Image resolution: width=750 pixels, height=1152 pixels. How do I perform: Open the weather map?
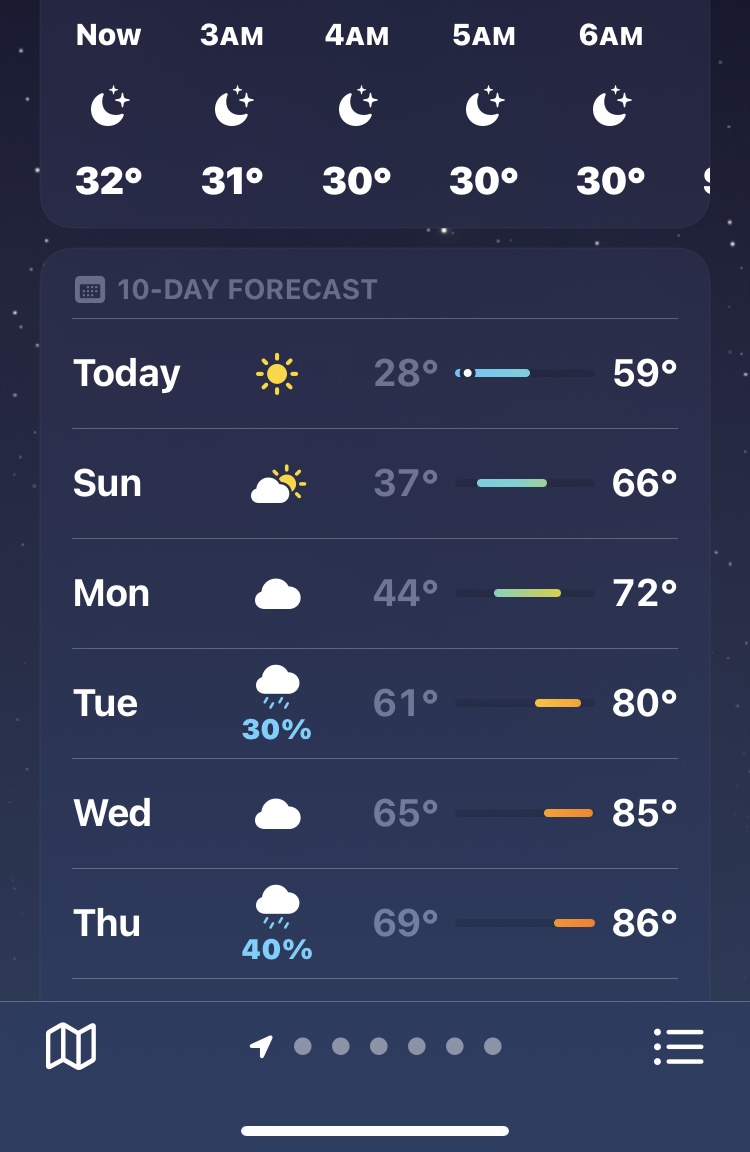(71, 1046)
